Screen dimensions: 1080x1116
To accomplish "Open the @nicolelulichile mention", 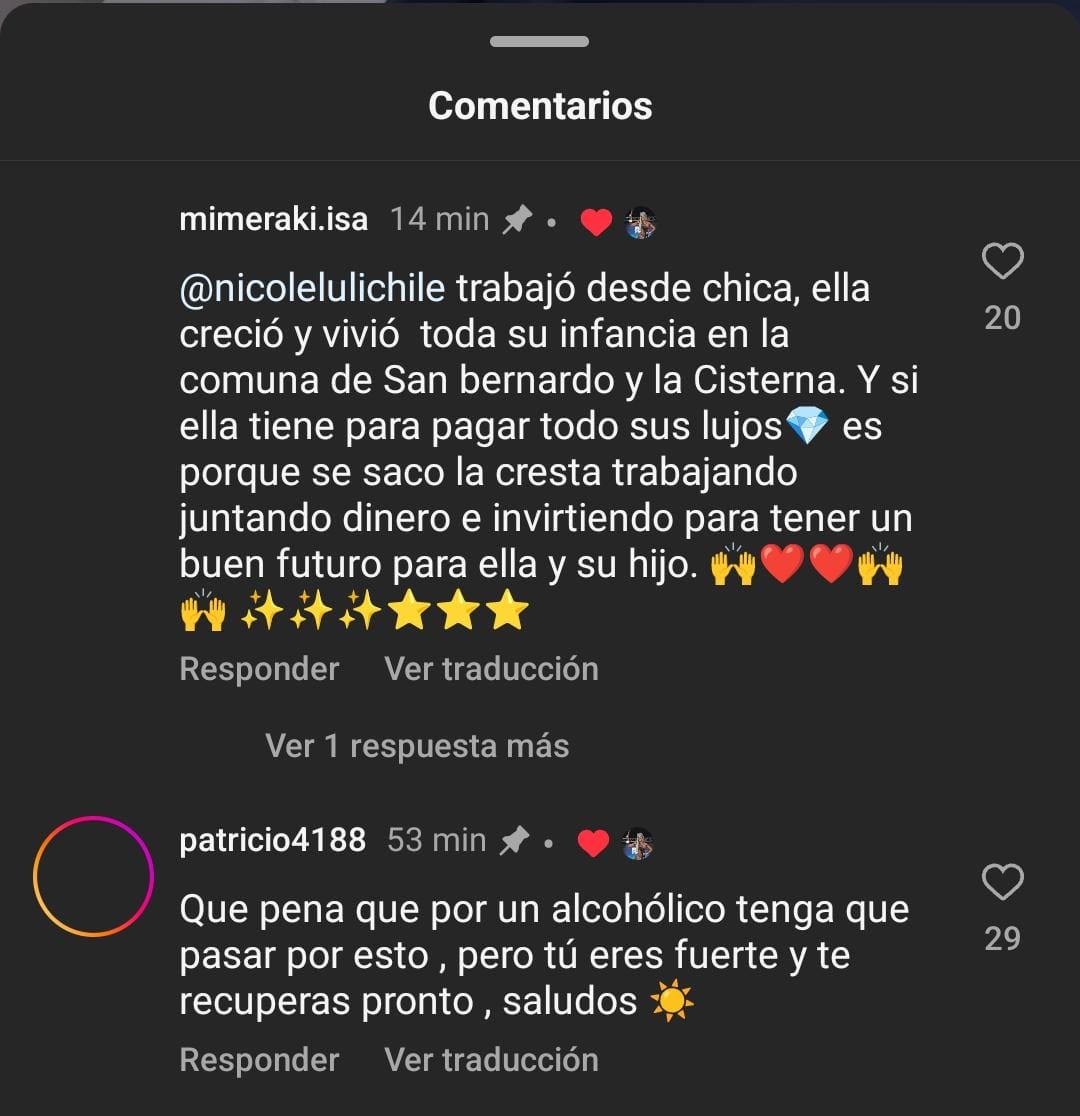I will coord(312,289).
